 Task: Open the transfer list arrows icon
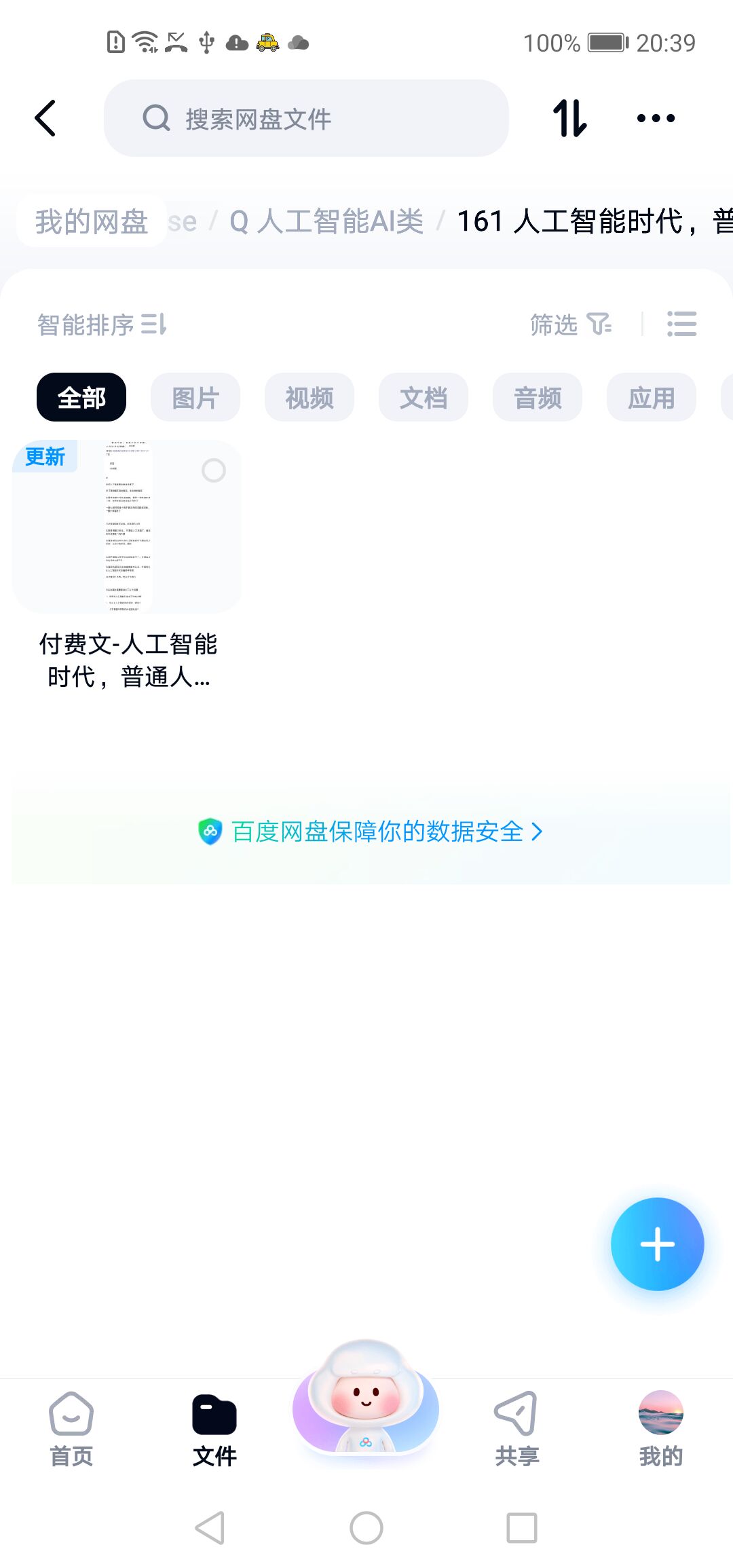(569, 118)
